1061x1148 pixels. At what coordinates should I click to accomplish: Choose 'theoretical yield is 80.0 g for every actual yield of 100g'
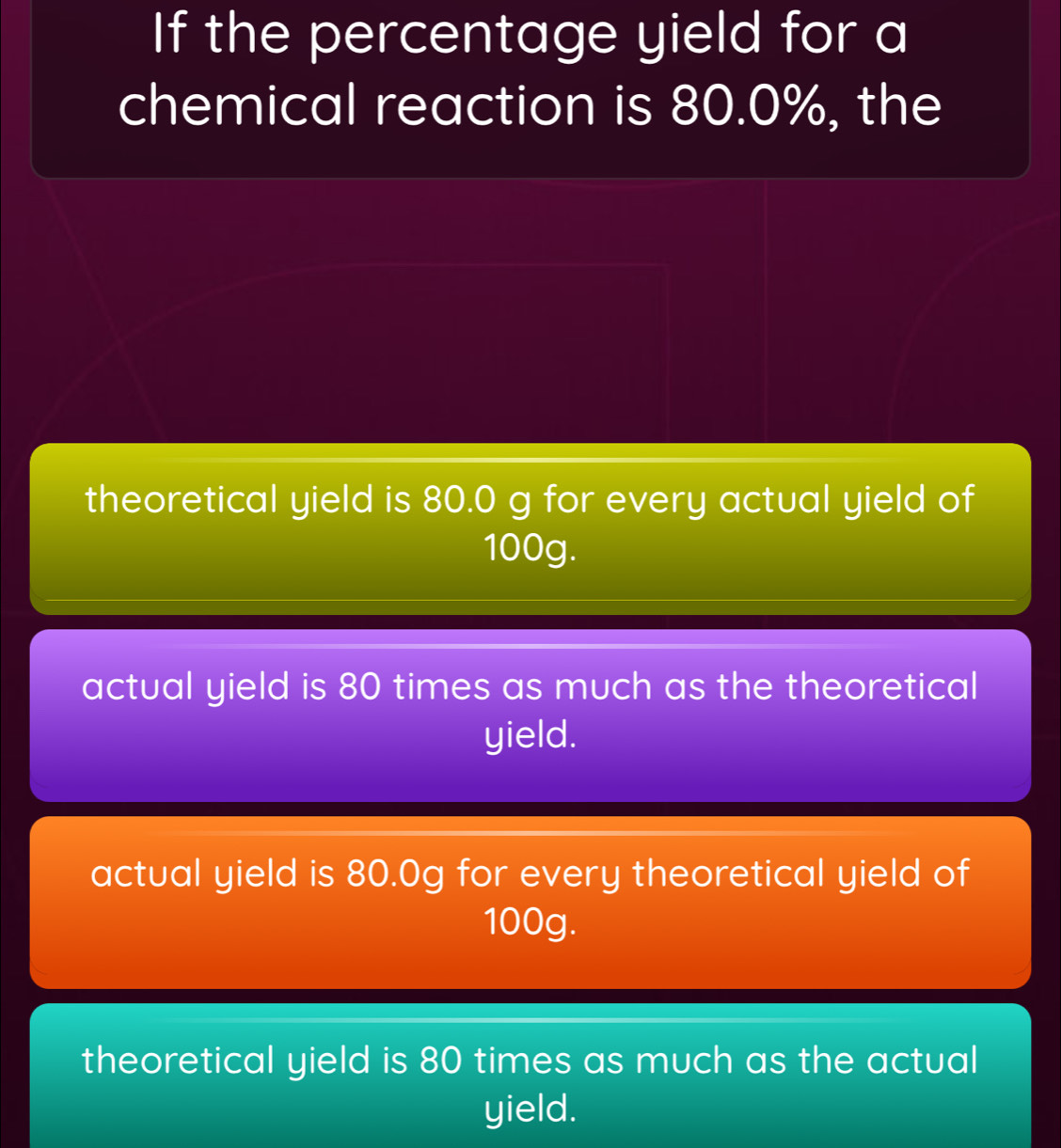pyautogui.click(x=530, y=527)
